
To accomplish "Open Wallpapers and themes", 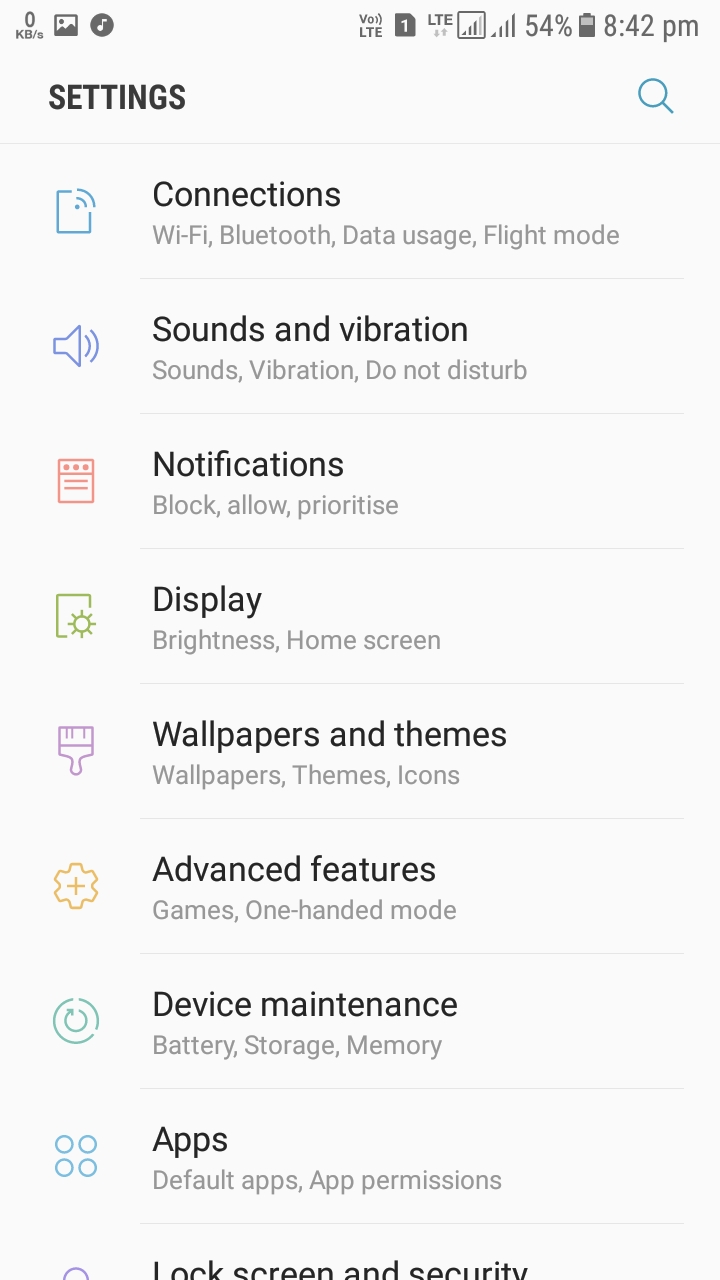I will click(360, 752).
